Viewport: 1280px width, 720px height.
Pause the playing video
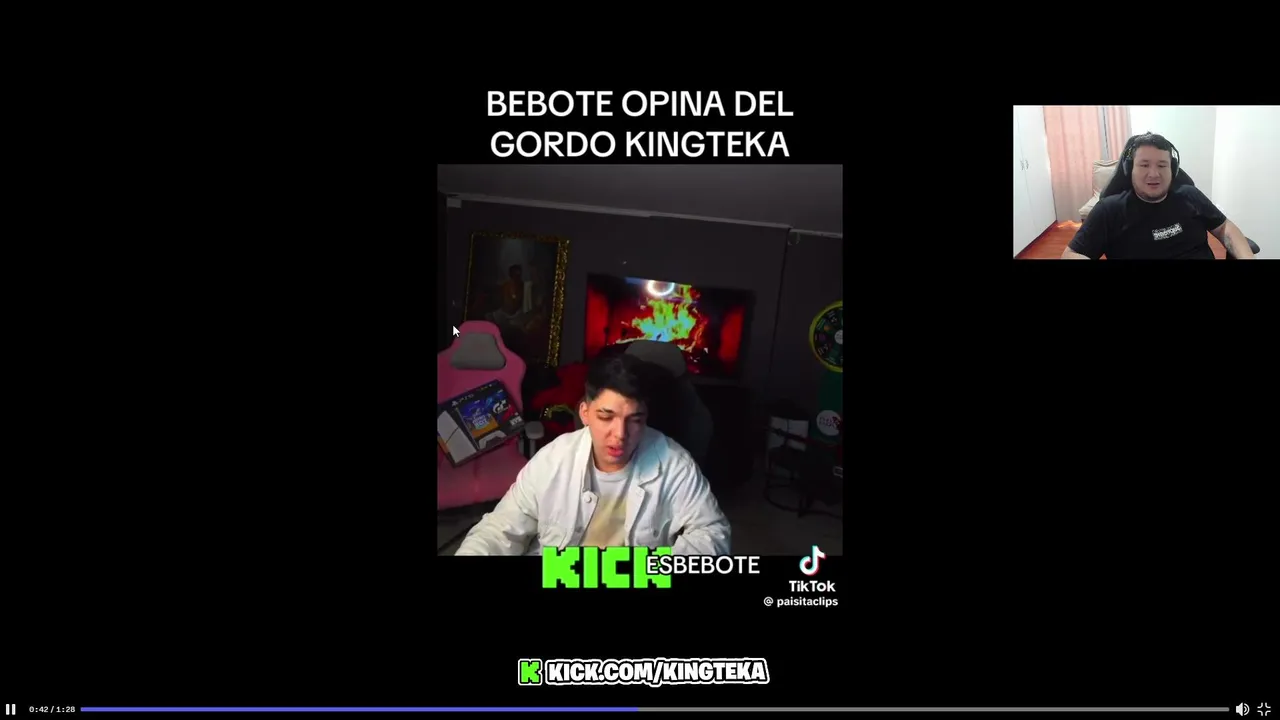(11, 709)
